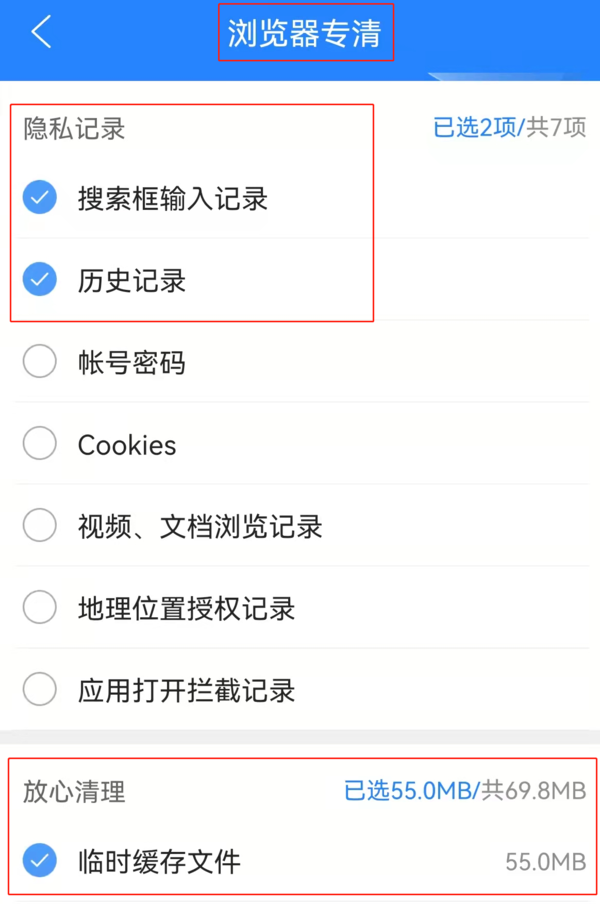Check the Cookies option

40,444
